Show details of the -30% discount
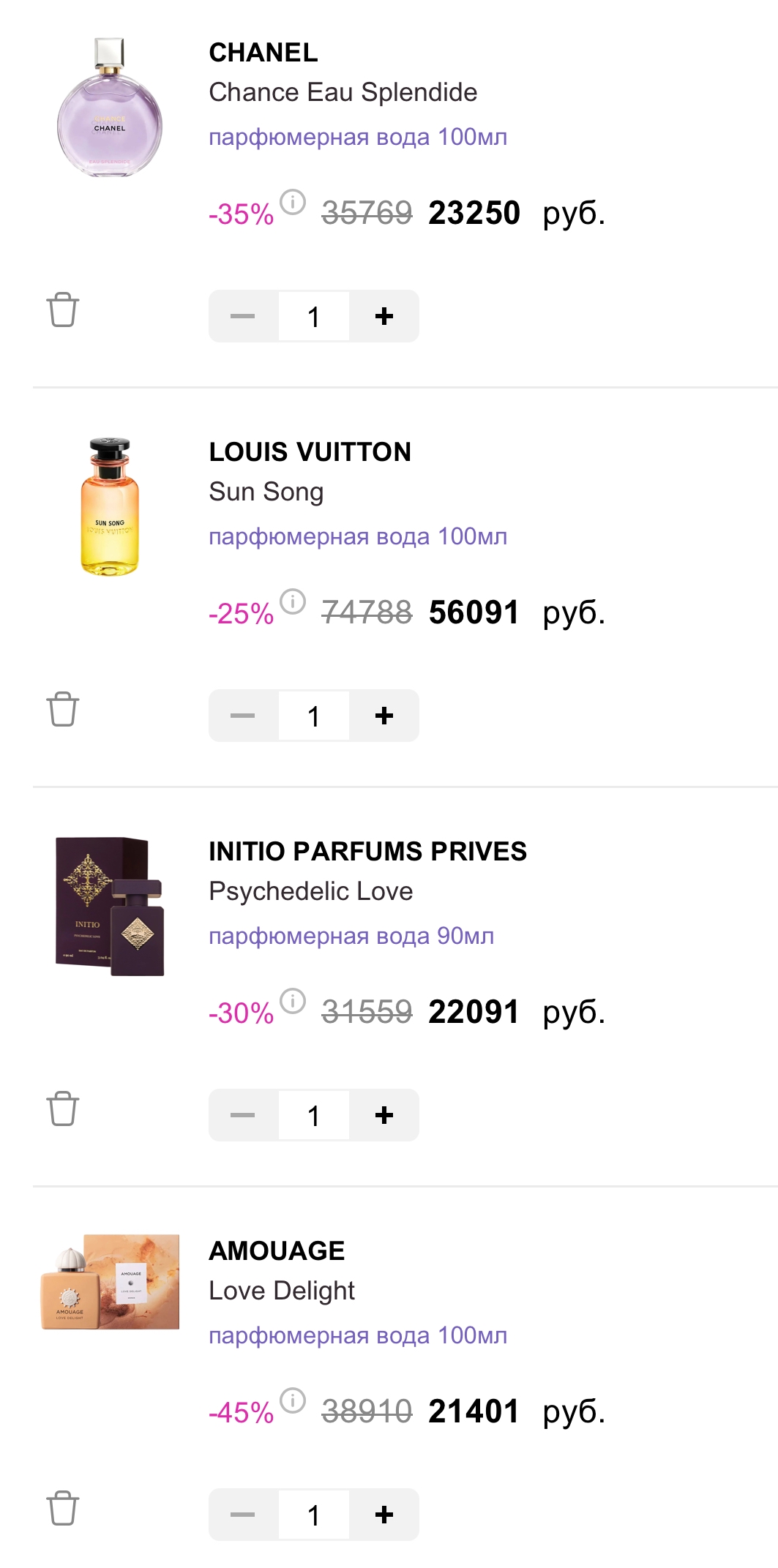Image resolution: width=778 pixels, height=1568 pixels. pyautogui.click(x=293, y=1001)
